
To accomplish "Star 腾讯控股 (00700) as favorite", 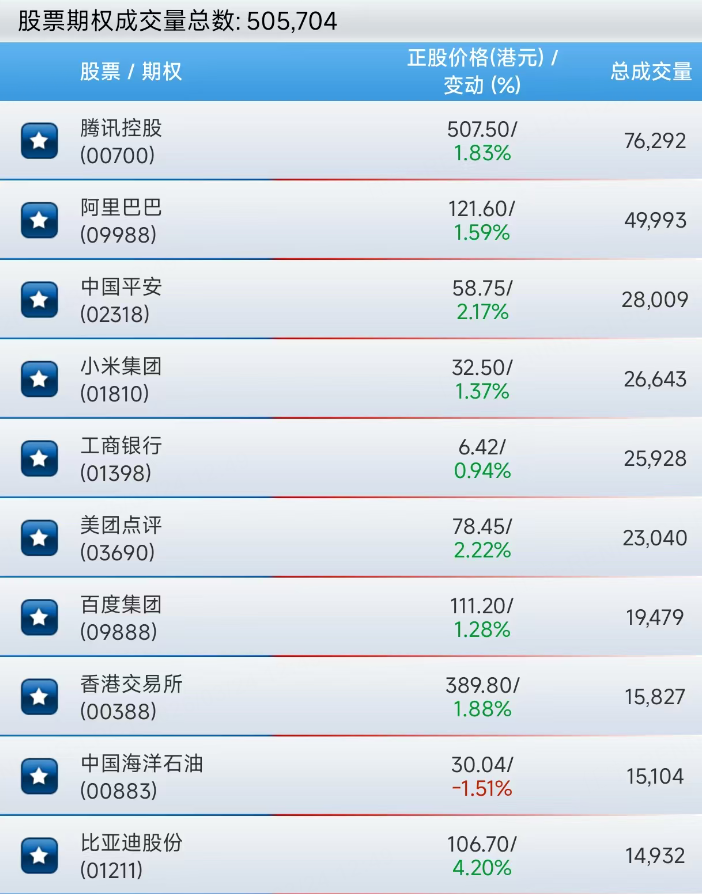I will 39,141.
